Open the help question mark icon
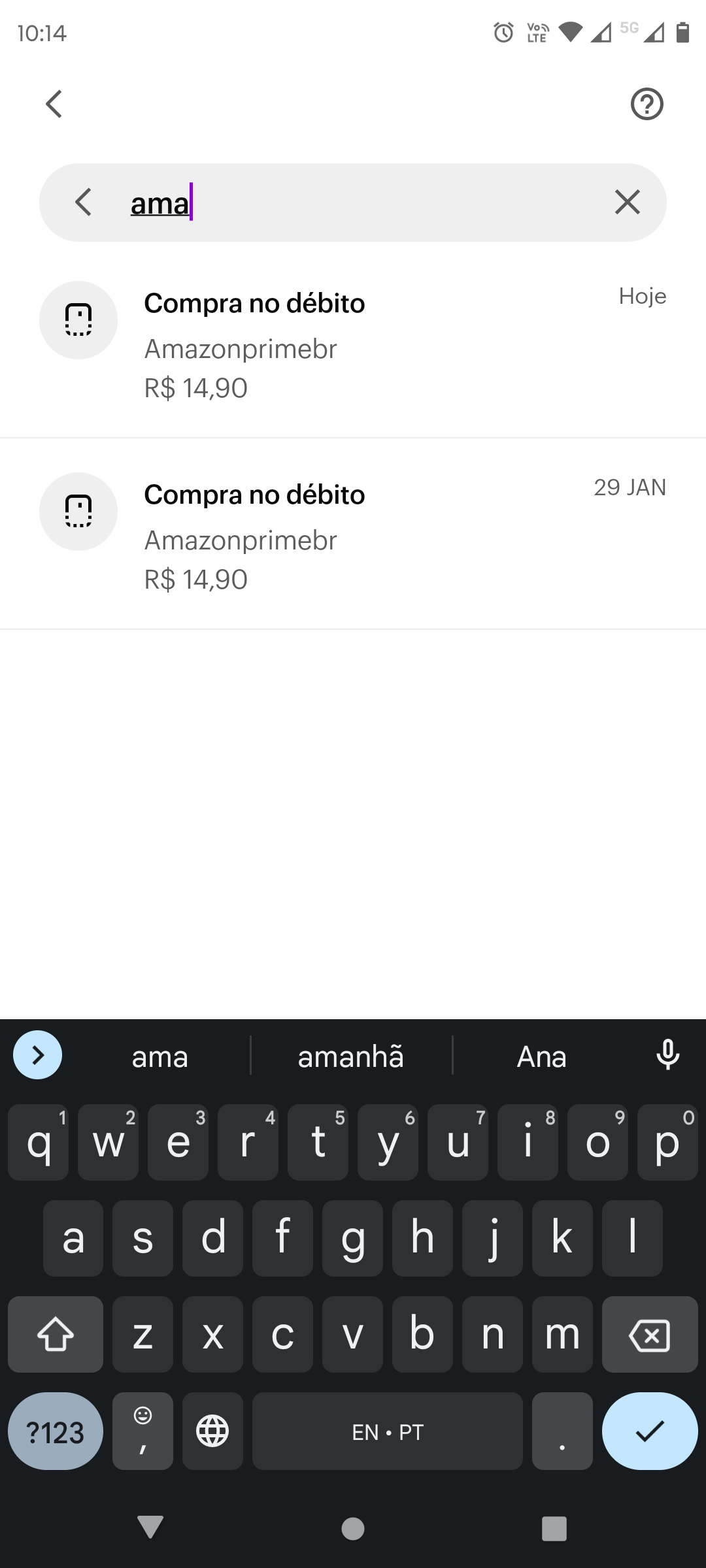The width and height of the screenshot is (706, 1568). [647, 104]
